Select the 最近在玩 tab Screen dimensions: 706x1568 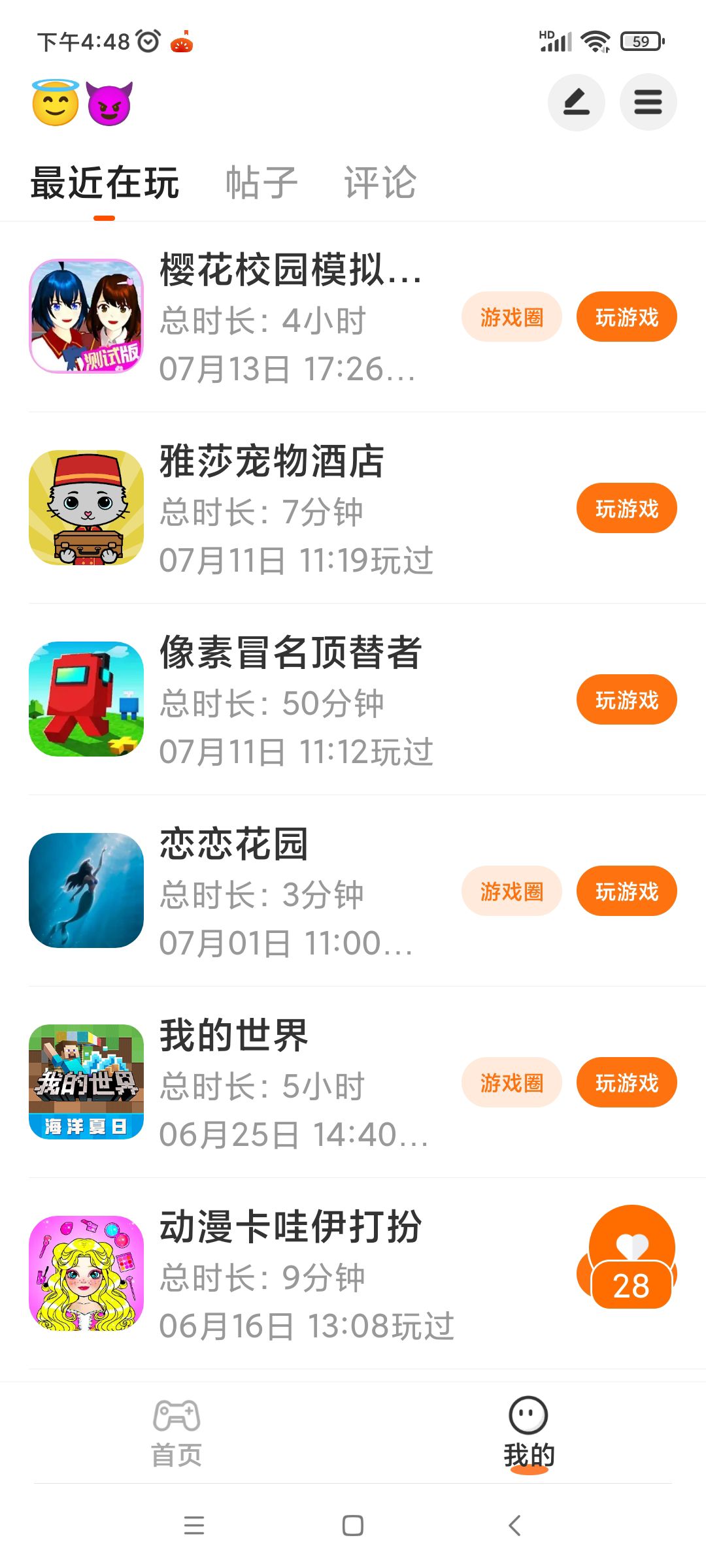[x=105, y=182]
